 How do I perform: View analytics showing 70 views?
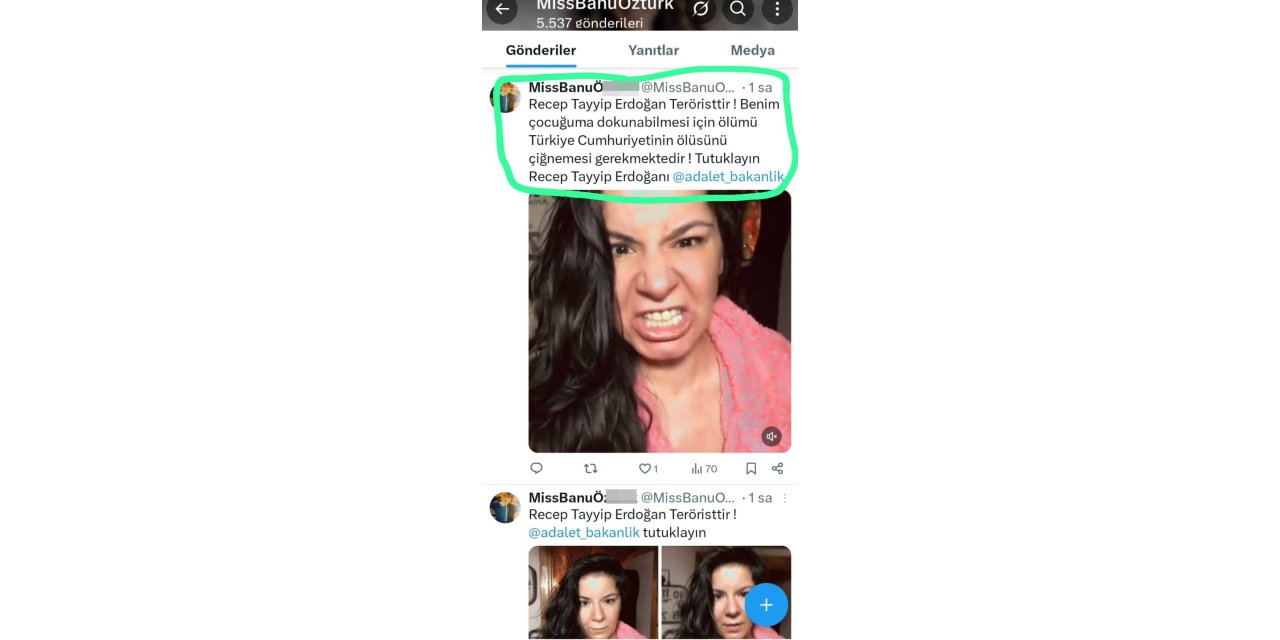(704, 468)
